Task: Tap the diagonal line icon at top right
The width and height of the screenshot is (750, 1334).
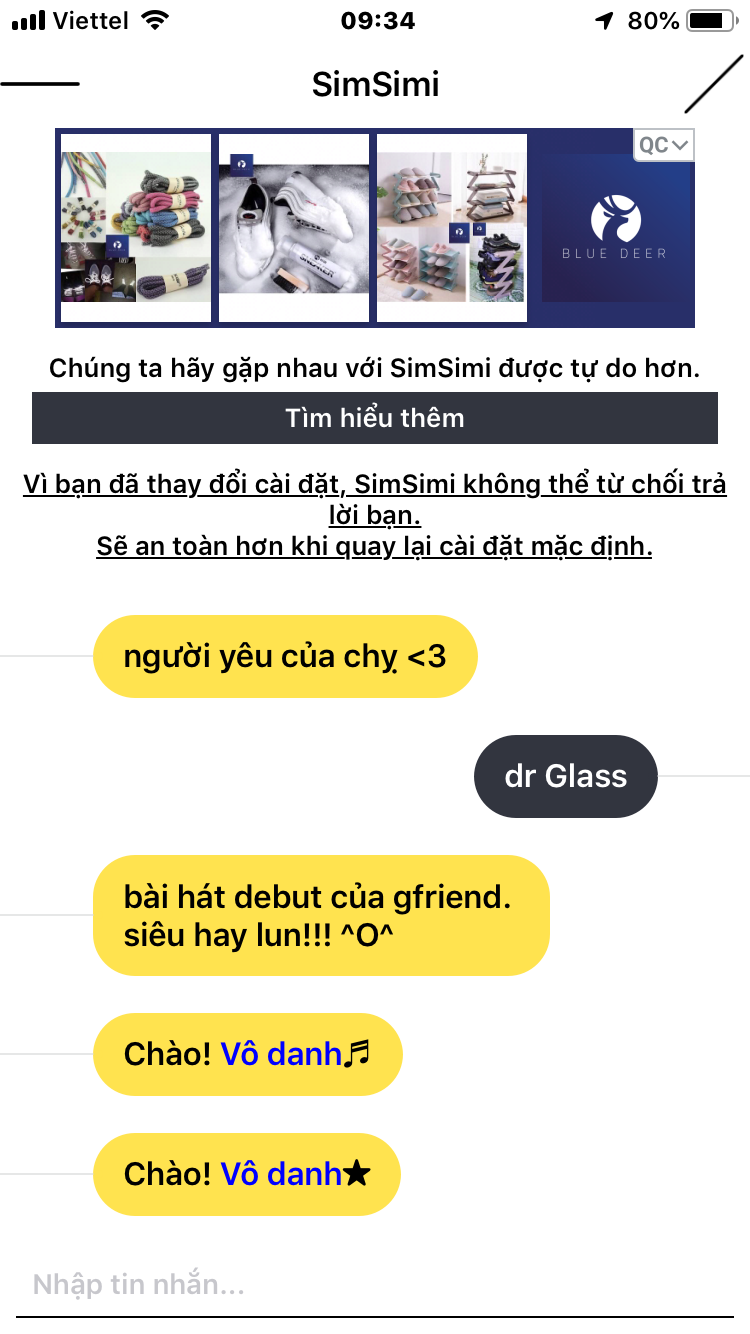Action: (x=714, y=84)
